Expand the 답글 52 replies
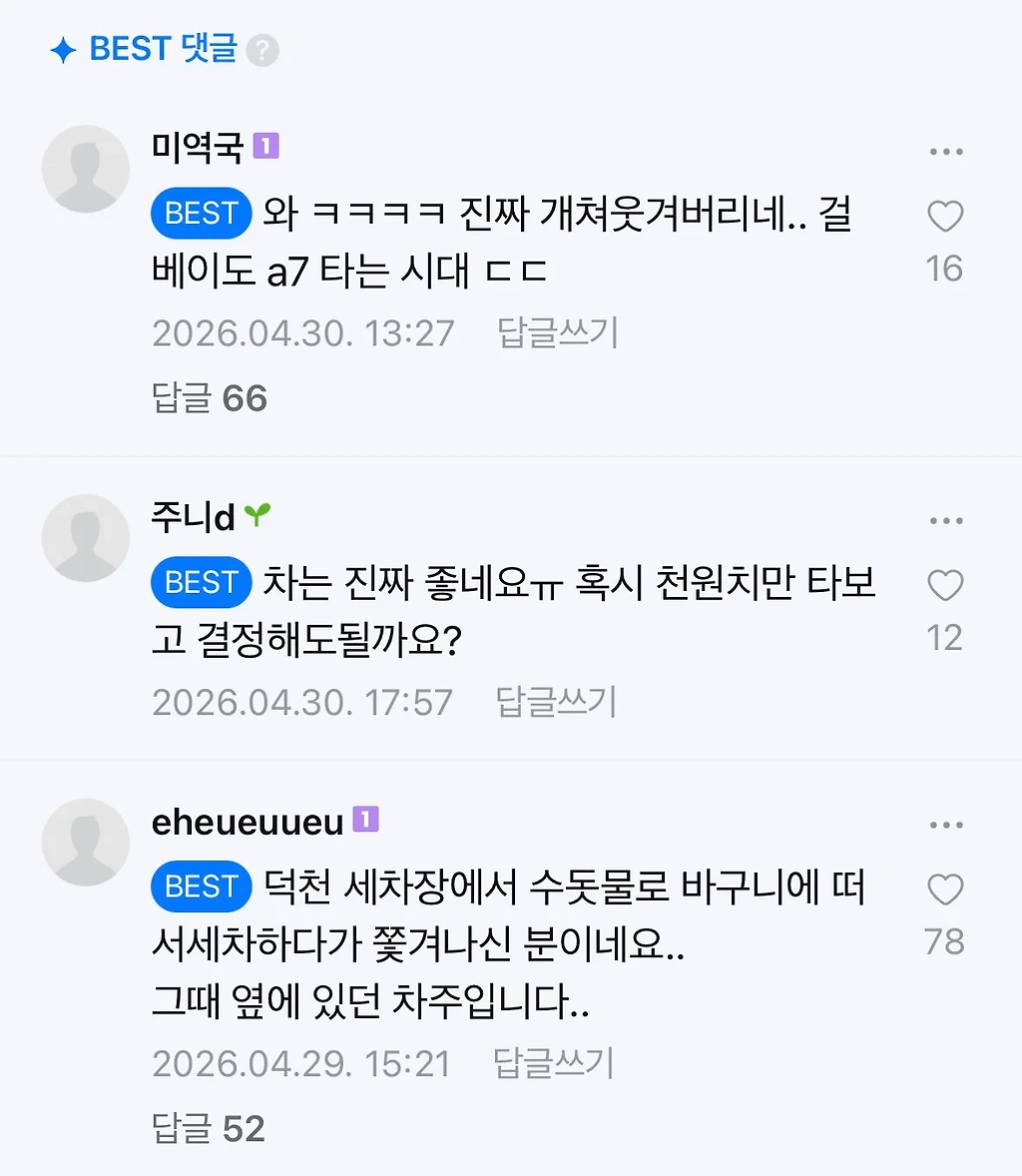This screenshot has height=1176, width=1022. (209, 1128)
